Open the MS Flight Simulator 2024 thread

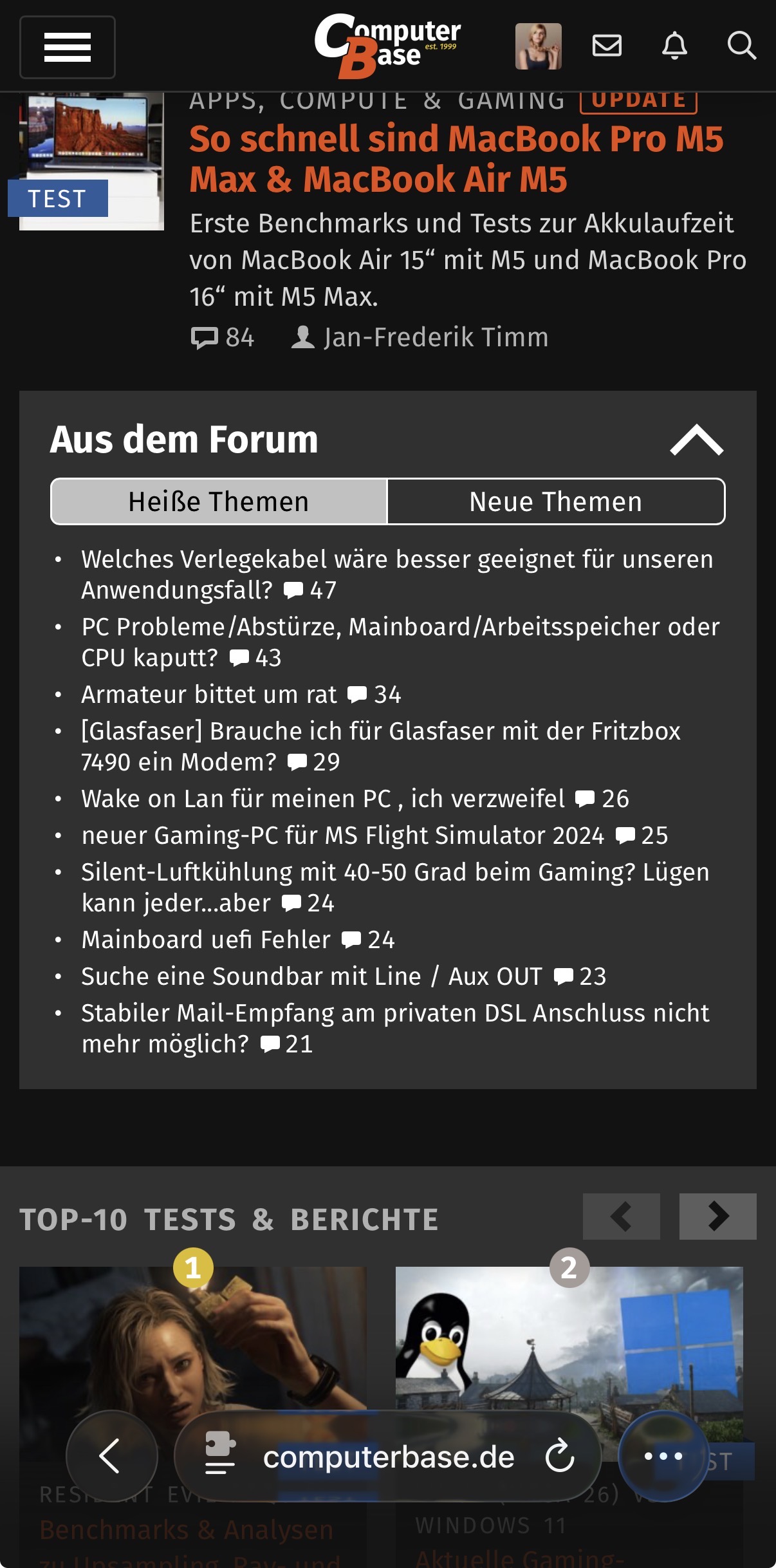coord(342,835)
